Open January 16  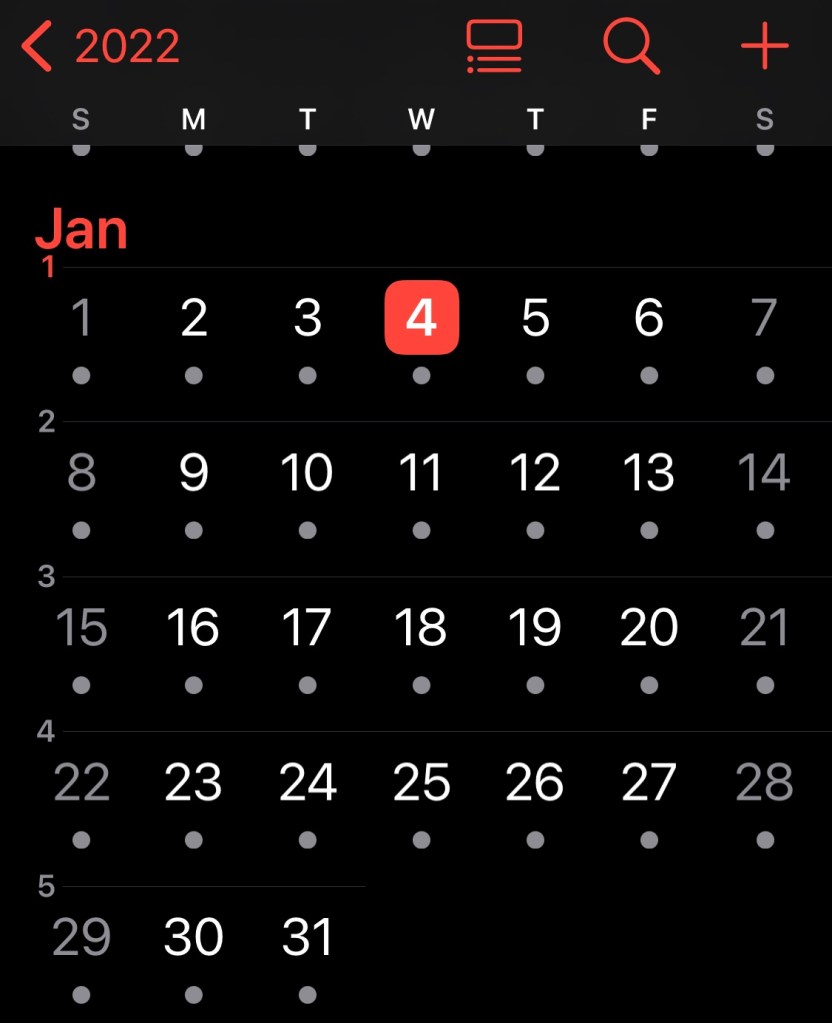pos(194,628)
